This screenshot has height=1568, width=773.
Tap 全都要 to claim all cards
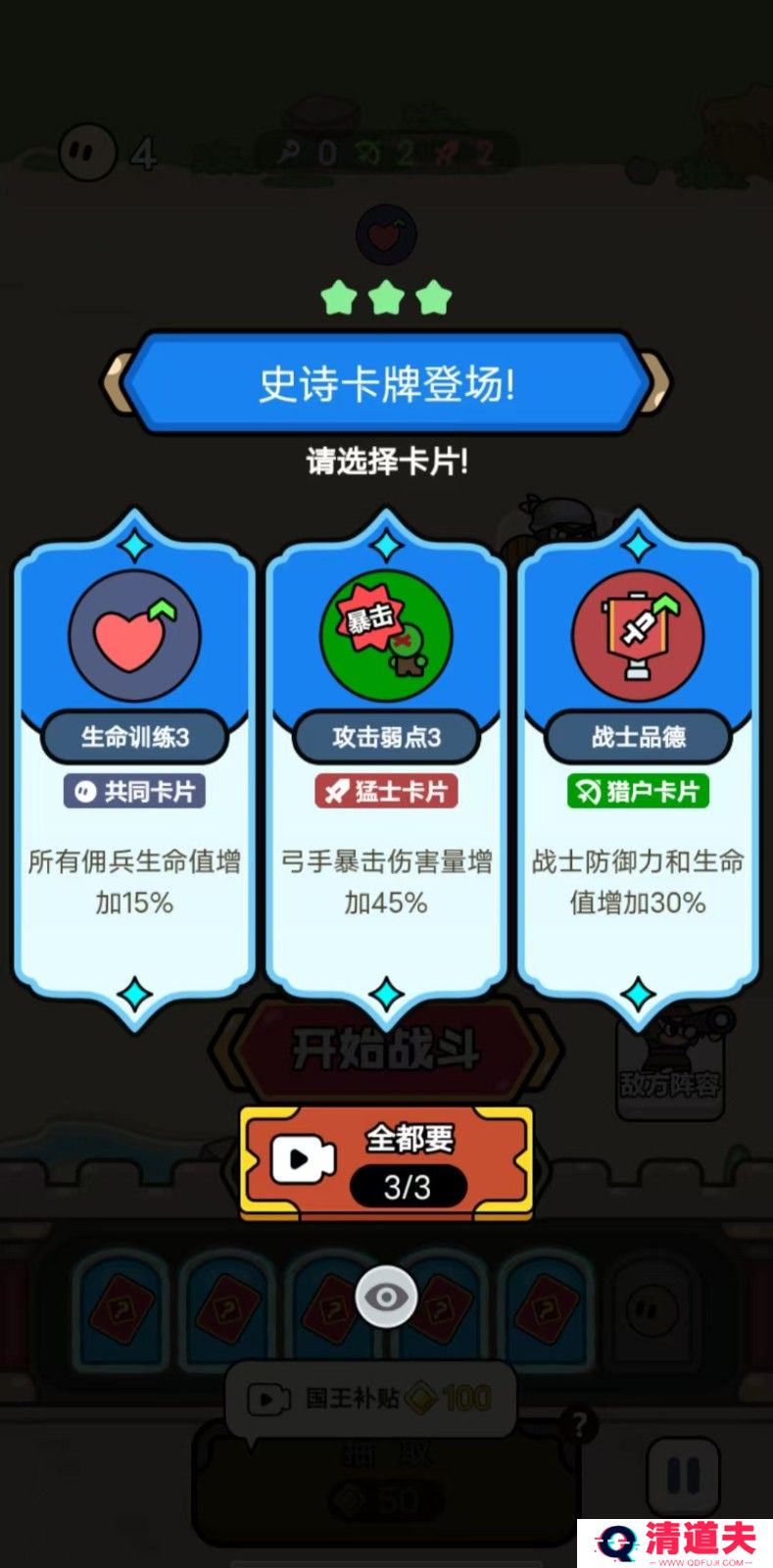[x=387, y=1163]
